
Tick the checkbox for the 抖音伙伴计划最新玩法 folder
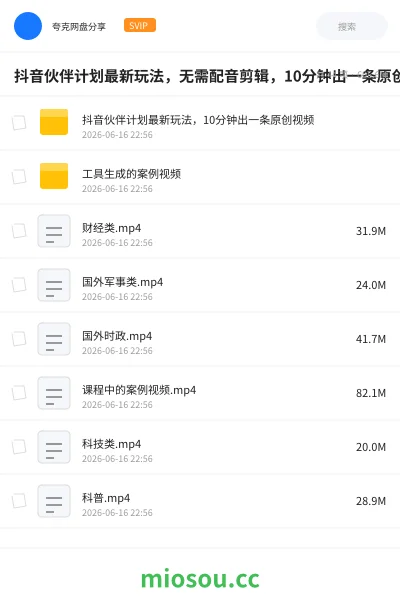pyautogui.click(x=19, y=123)
